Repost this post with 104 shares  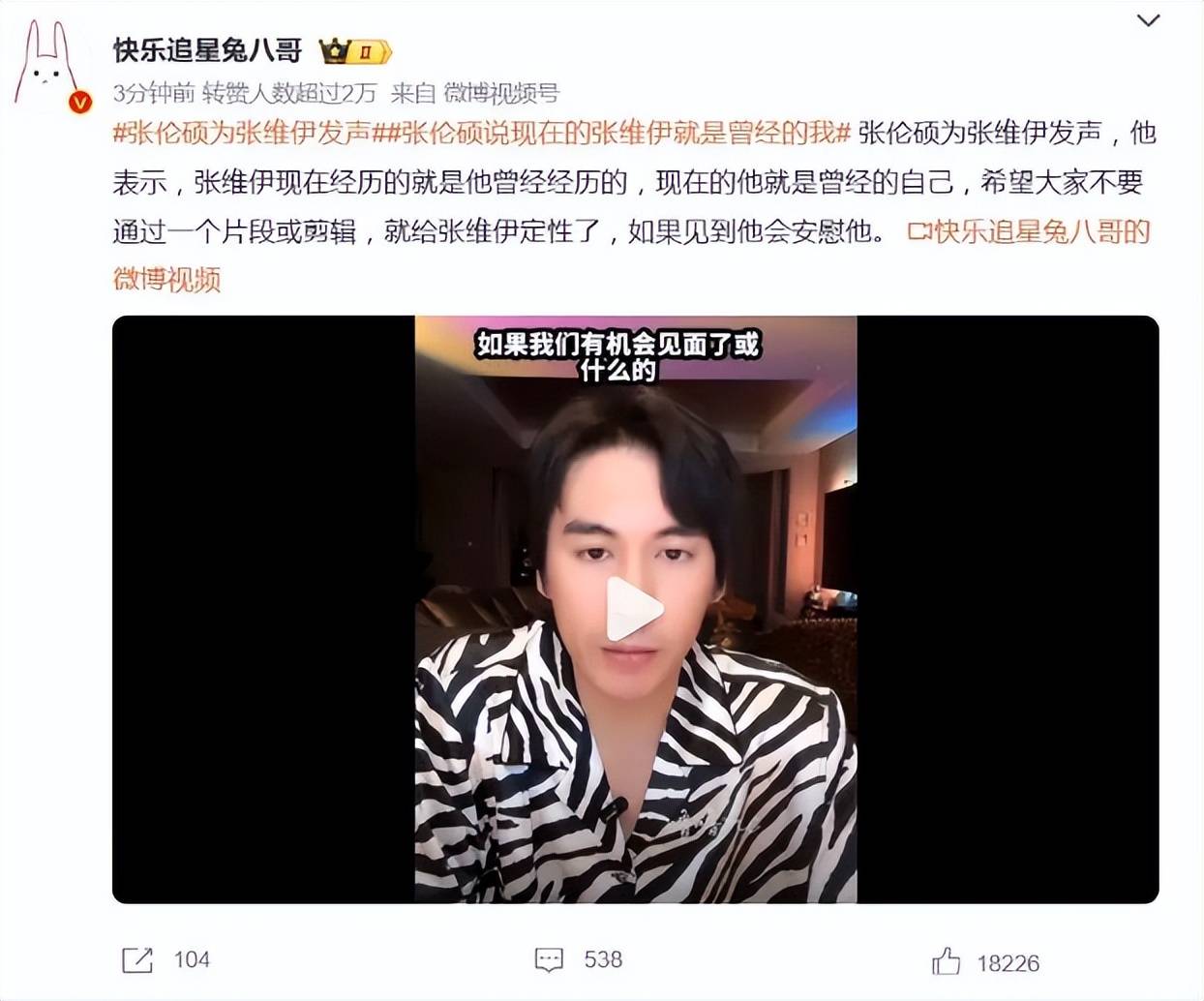click(x=138, y=959)
